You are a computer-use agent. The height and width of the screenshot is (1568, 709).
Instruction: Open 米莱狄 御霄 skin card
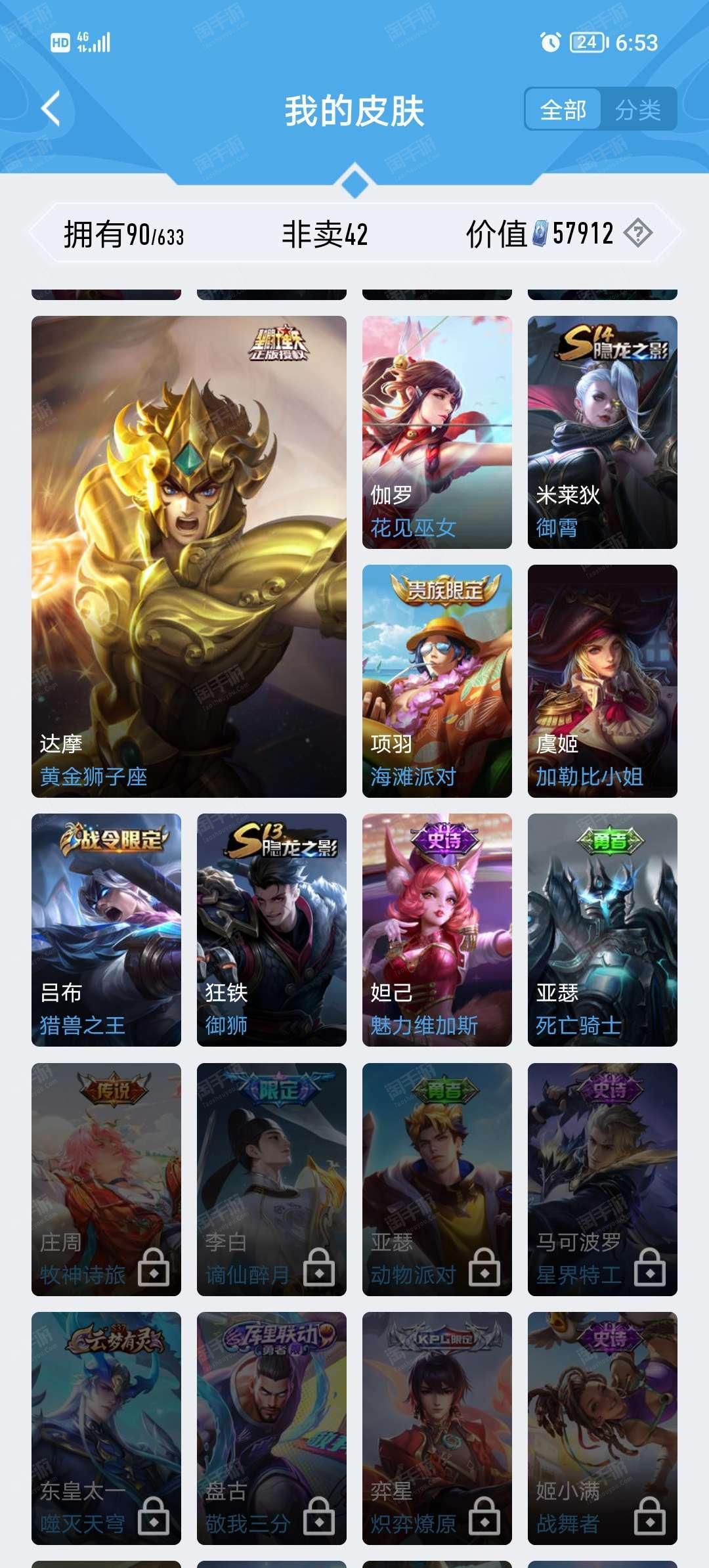[602, 432]
